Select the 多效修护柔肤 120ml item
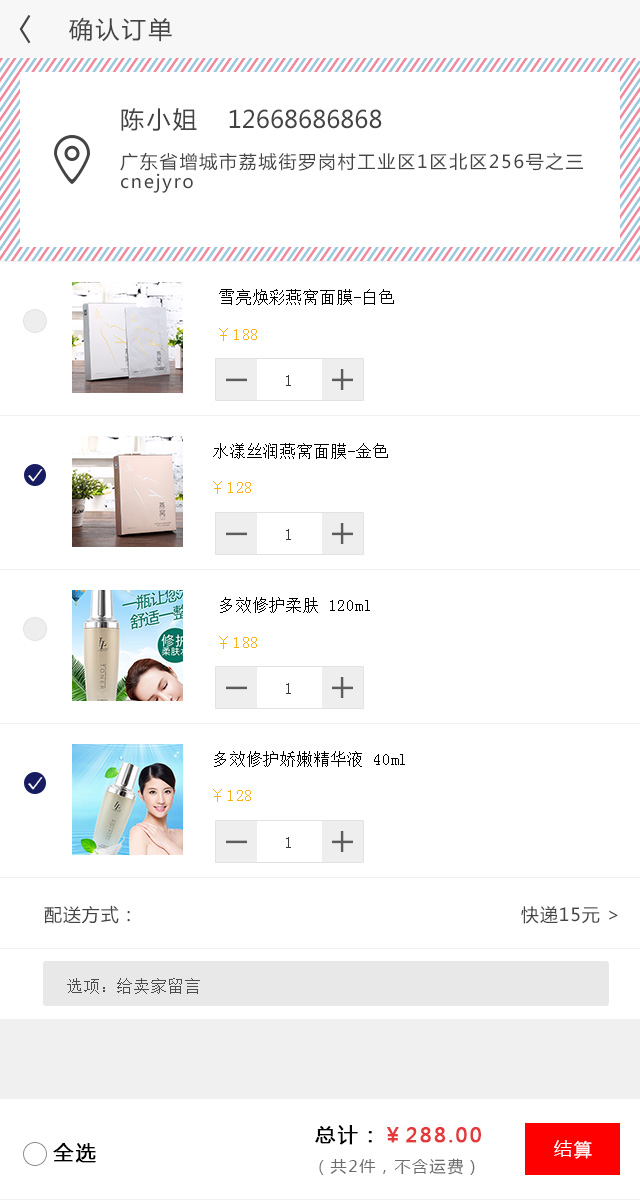 coord(35,629)
